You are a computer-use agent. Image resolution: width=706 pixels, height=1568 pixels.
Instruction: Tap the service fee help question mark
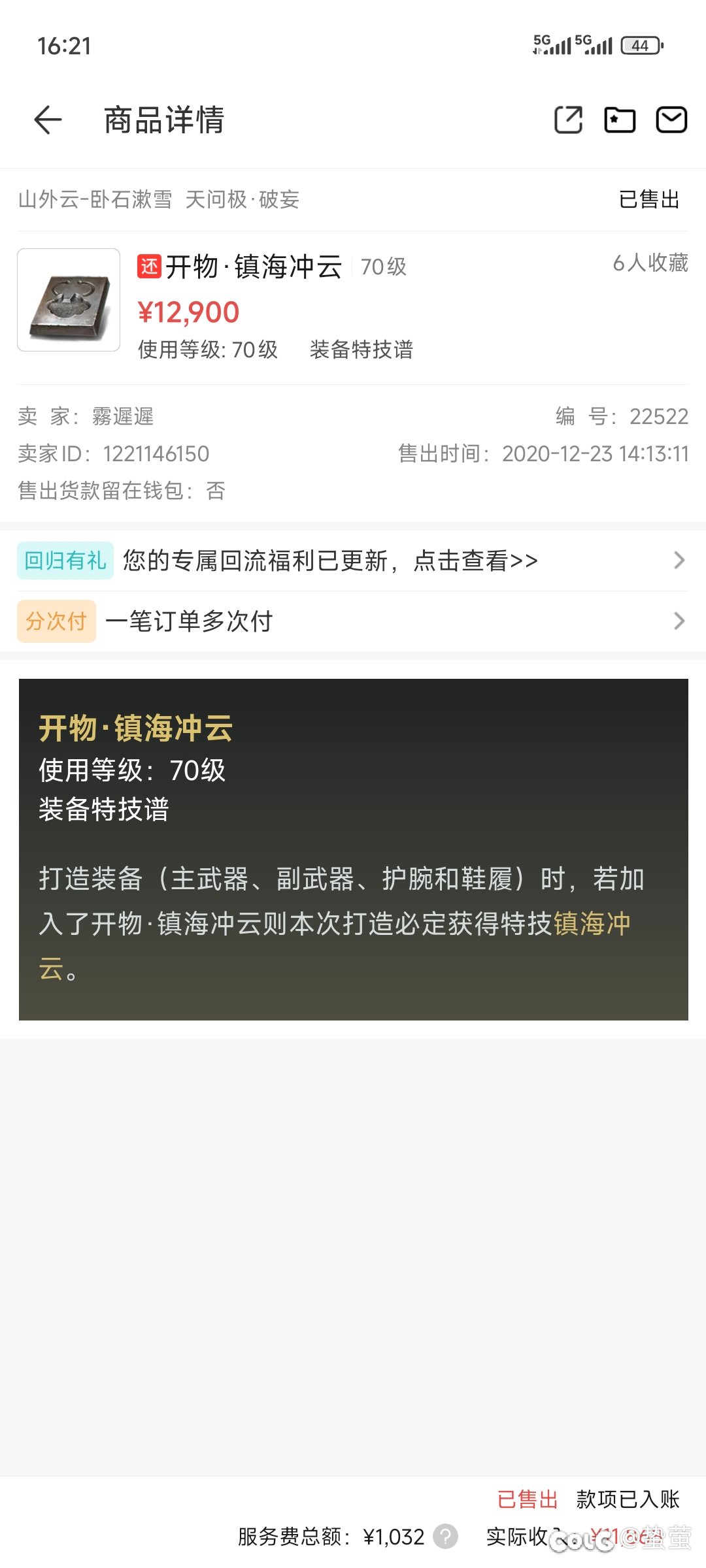[446, 1537]
